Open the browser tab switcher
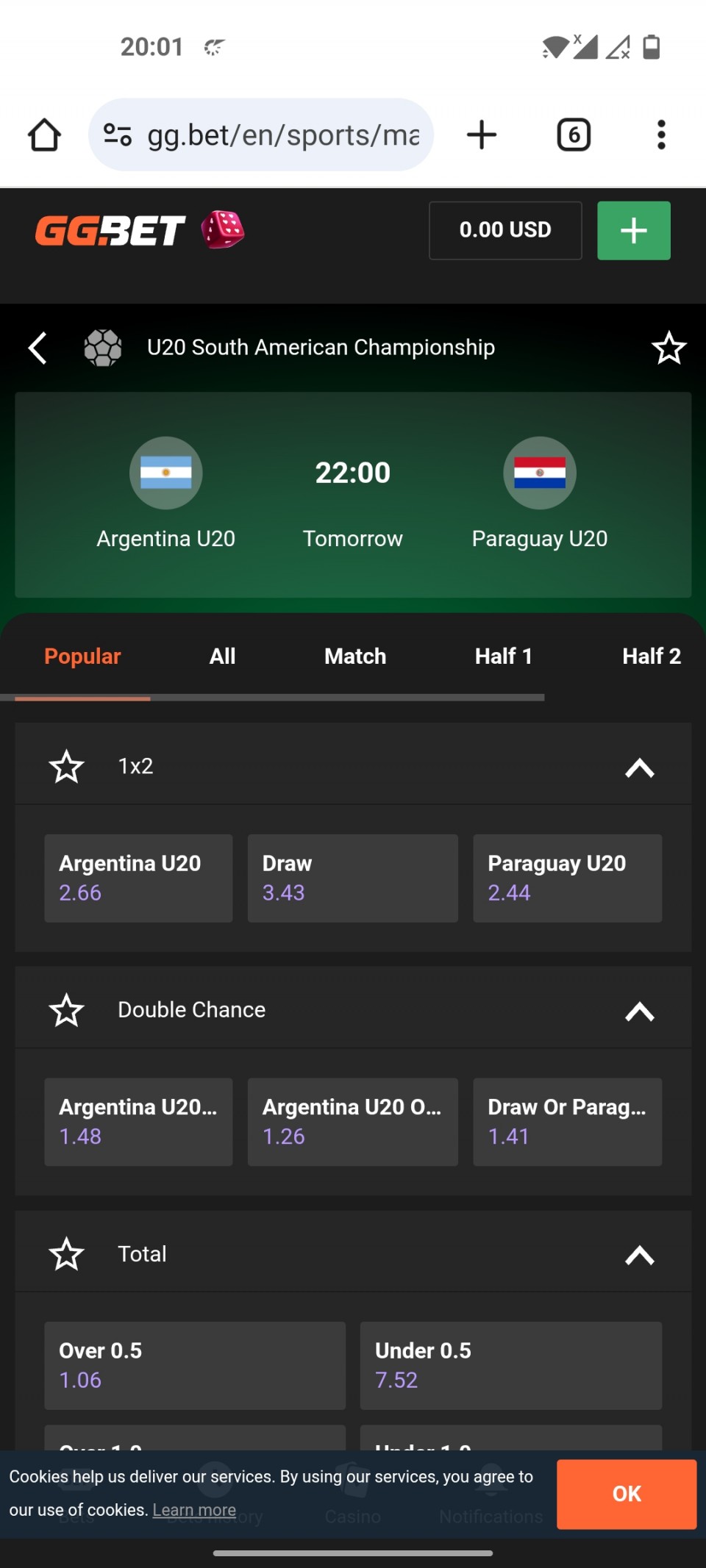 pyautogui.click(x=574, y=135)
